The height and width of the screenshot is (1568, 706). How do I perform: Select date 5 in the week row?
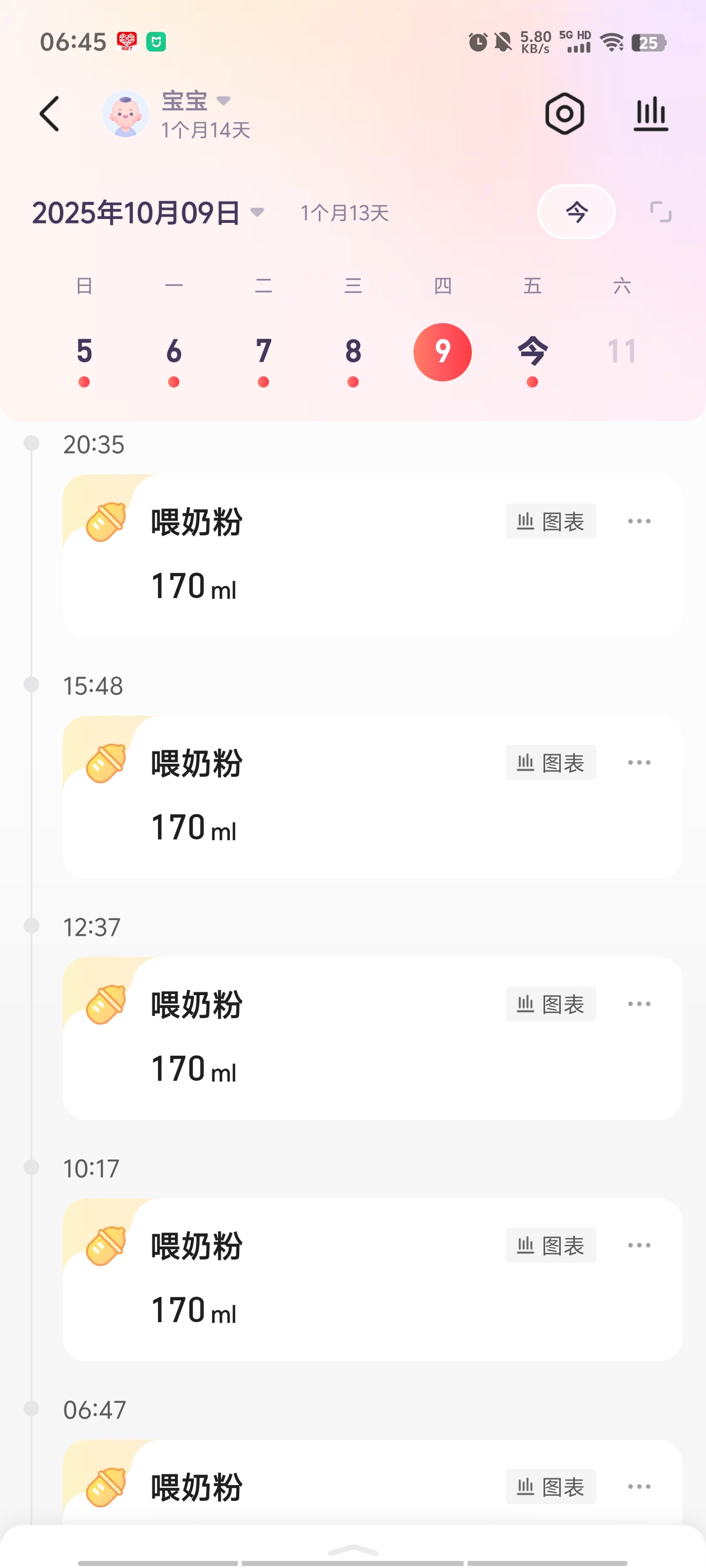84,352
